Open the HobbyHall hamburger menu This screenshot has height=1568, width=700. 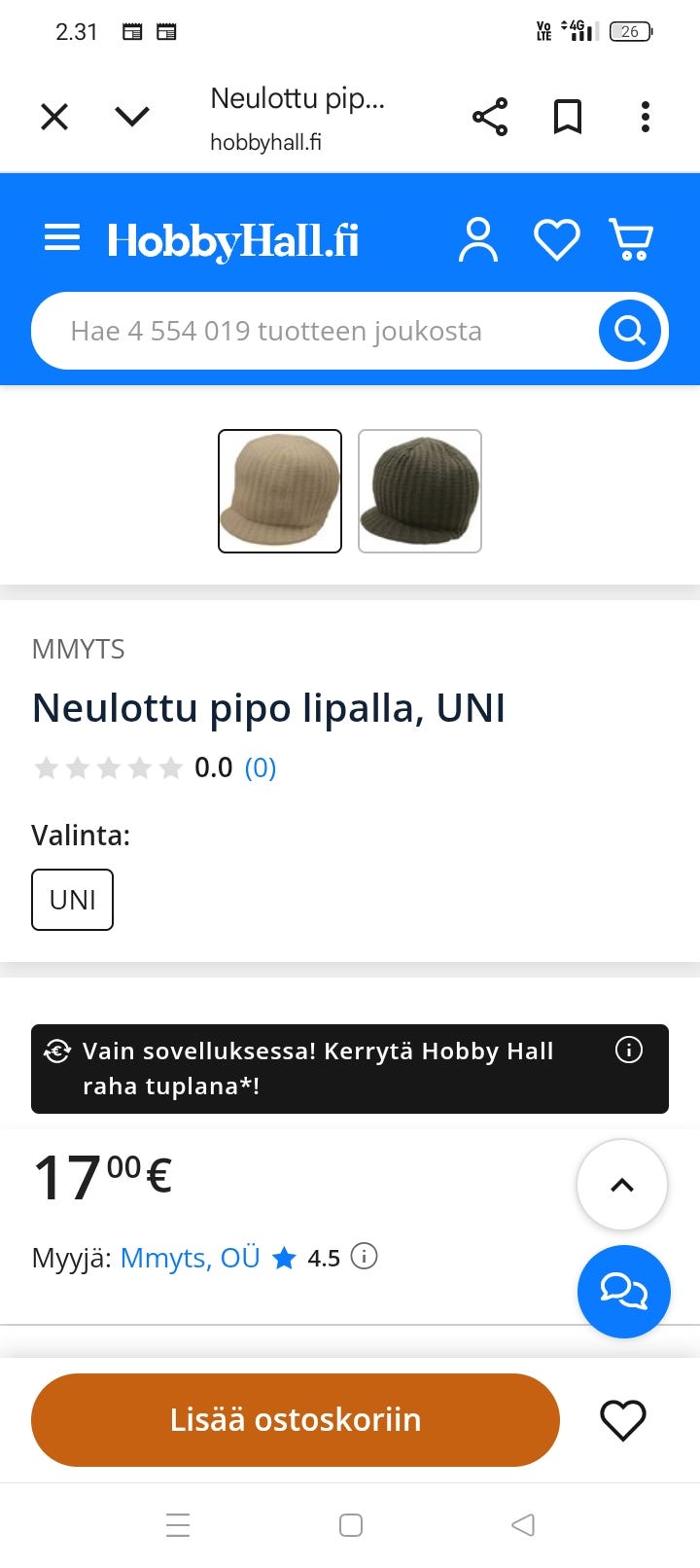click(61, 238)
